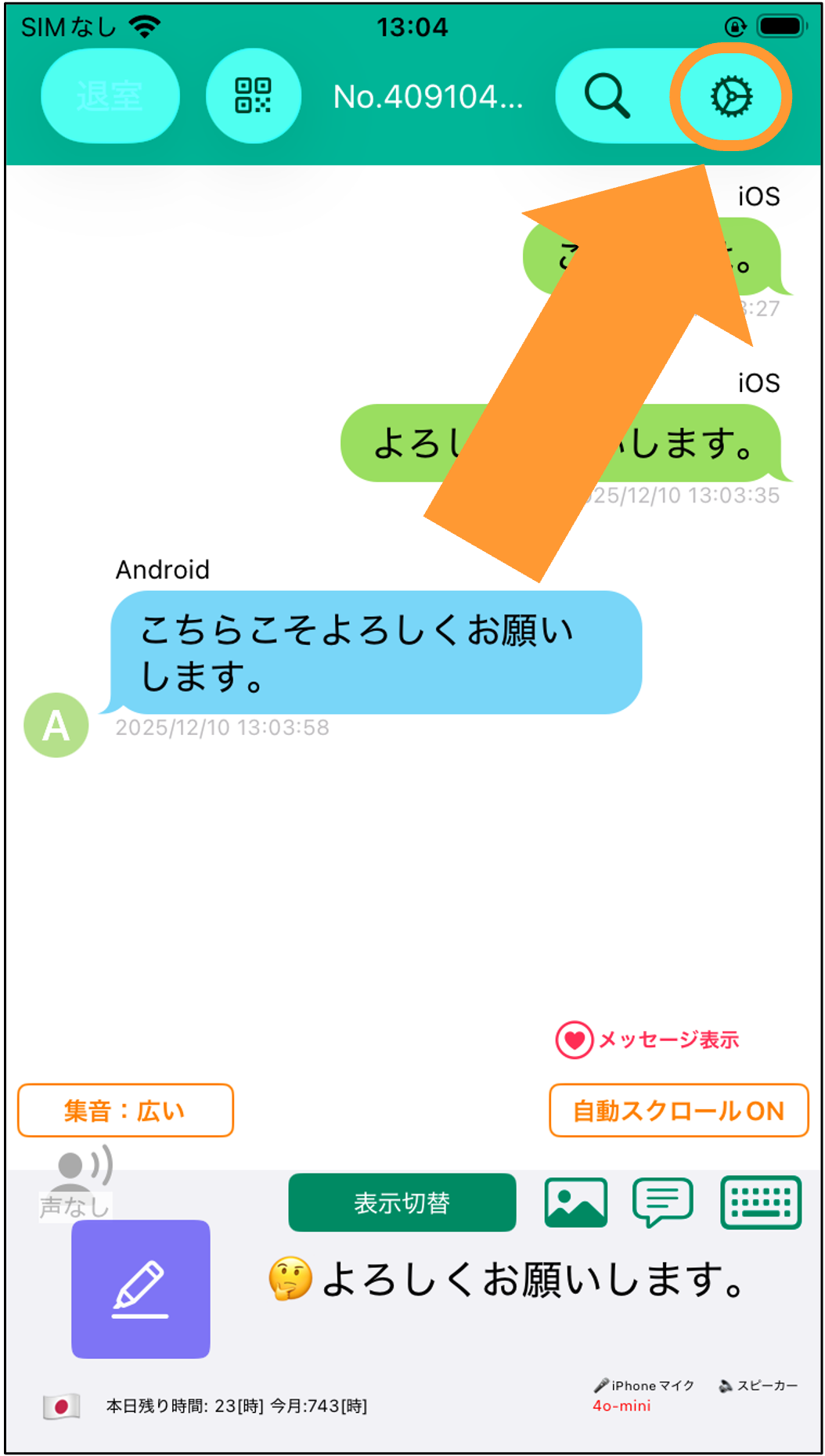Tap the 表示切替 display switch button
The height and width of the screenshot is (1456, 825).
click(x=402, y=1202)
